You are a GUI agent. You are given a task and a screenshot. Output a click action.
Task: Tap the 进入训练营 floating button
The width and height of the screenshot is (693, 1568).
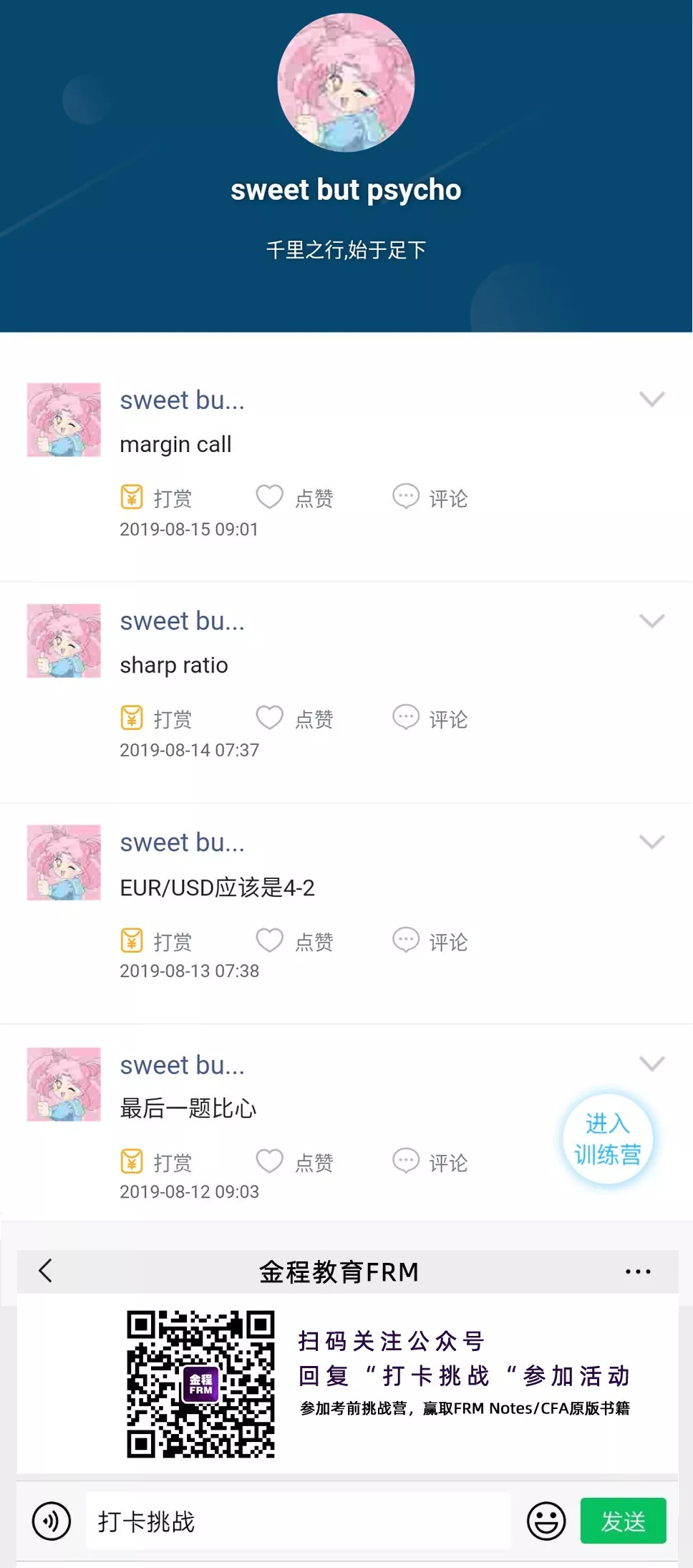click(607, 1138)
